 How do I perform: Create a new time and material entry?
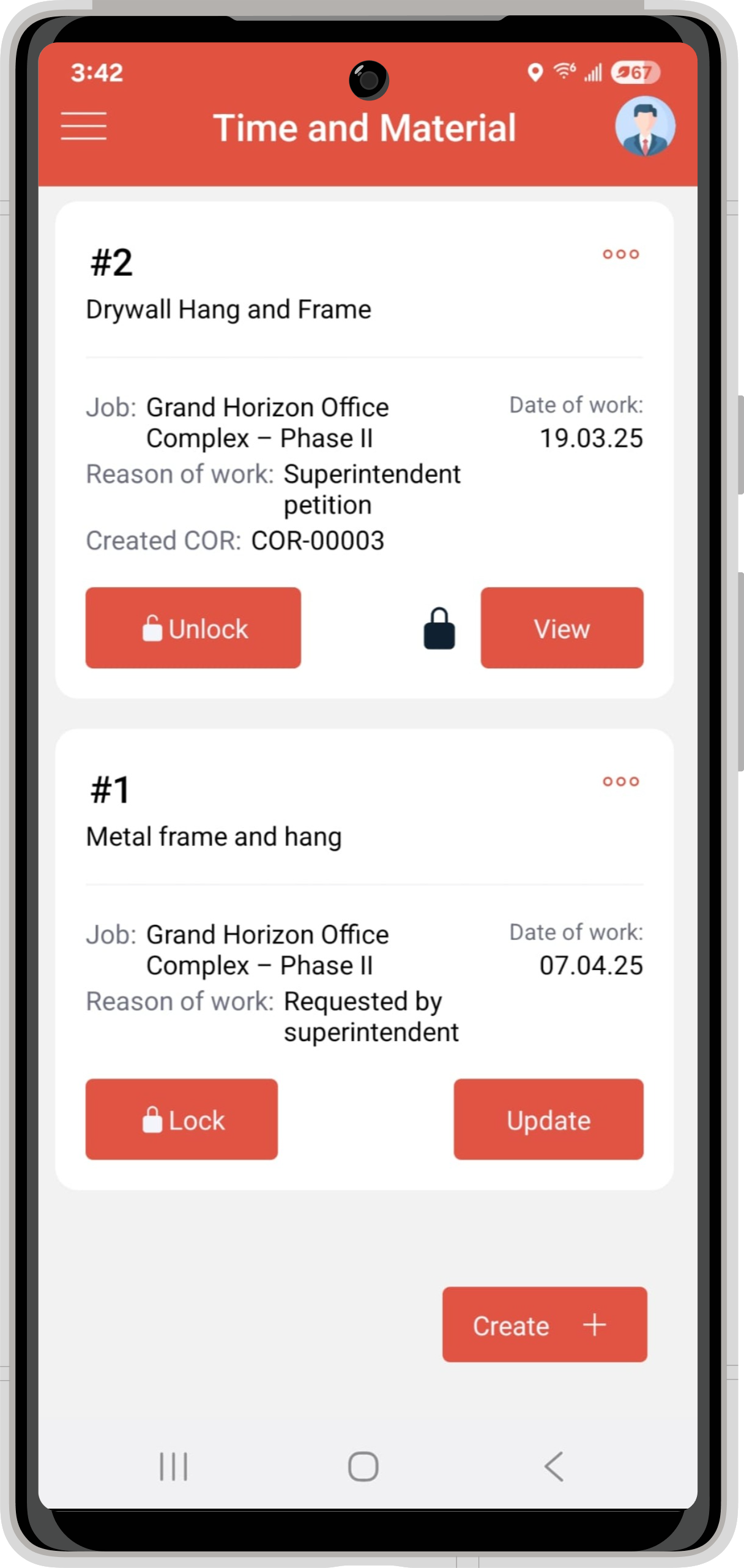pos(544,1325)
